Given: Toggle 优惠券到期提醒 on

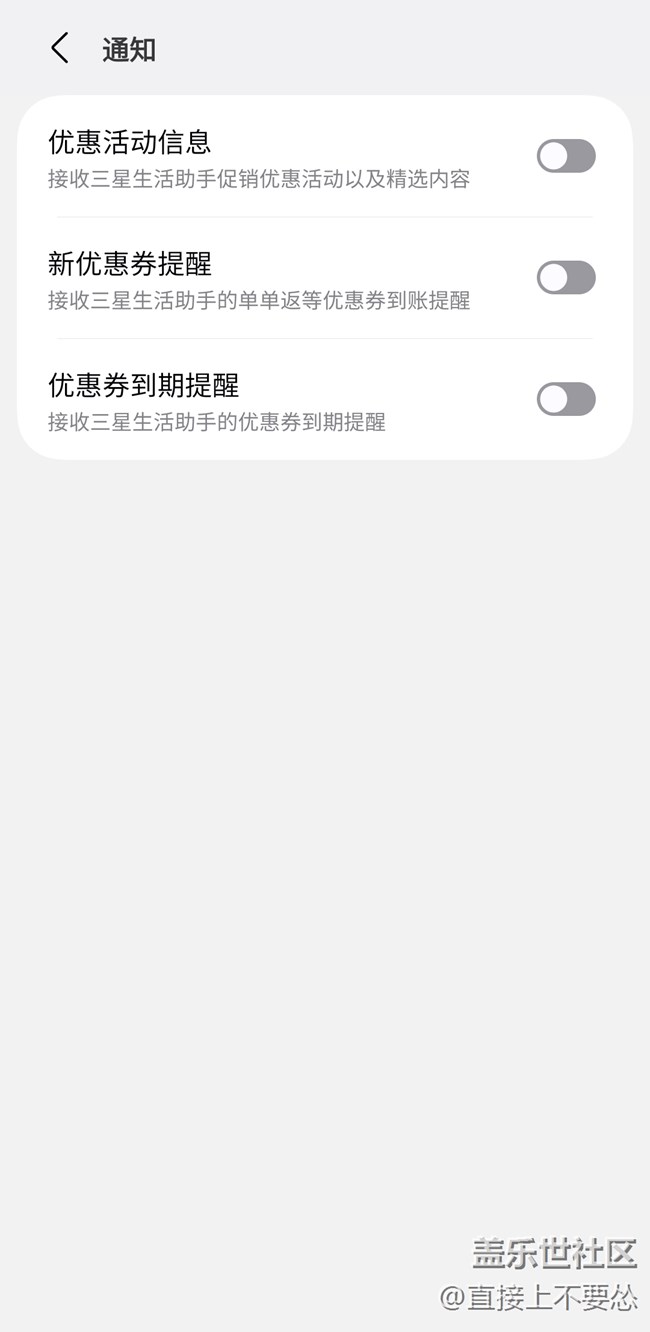Looking at the screenshot, I should [566, 399].
